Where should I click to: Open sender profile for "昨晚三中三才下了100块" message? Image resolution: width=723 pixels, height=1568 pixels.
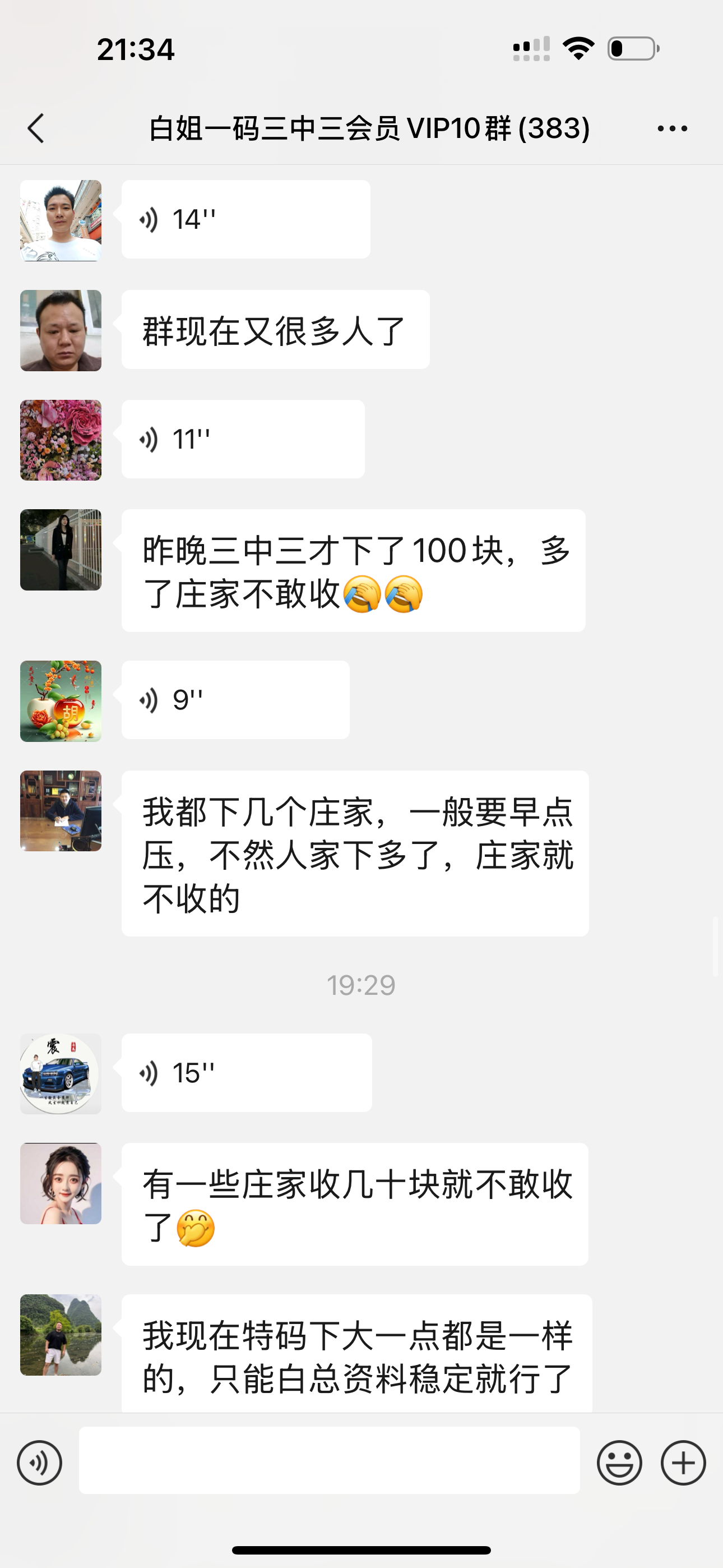[61, 550]
